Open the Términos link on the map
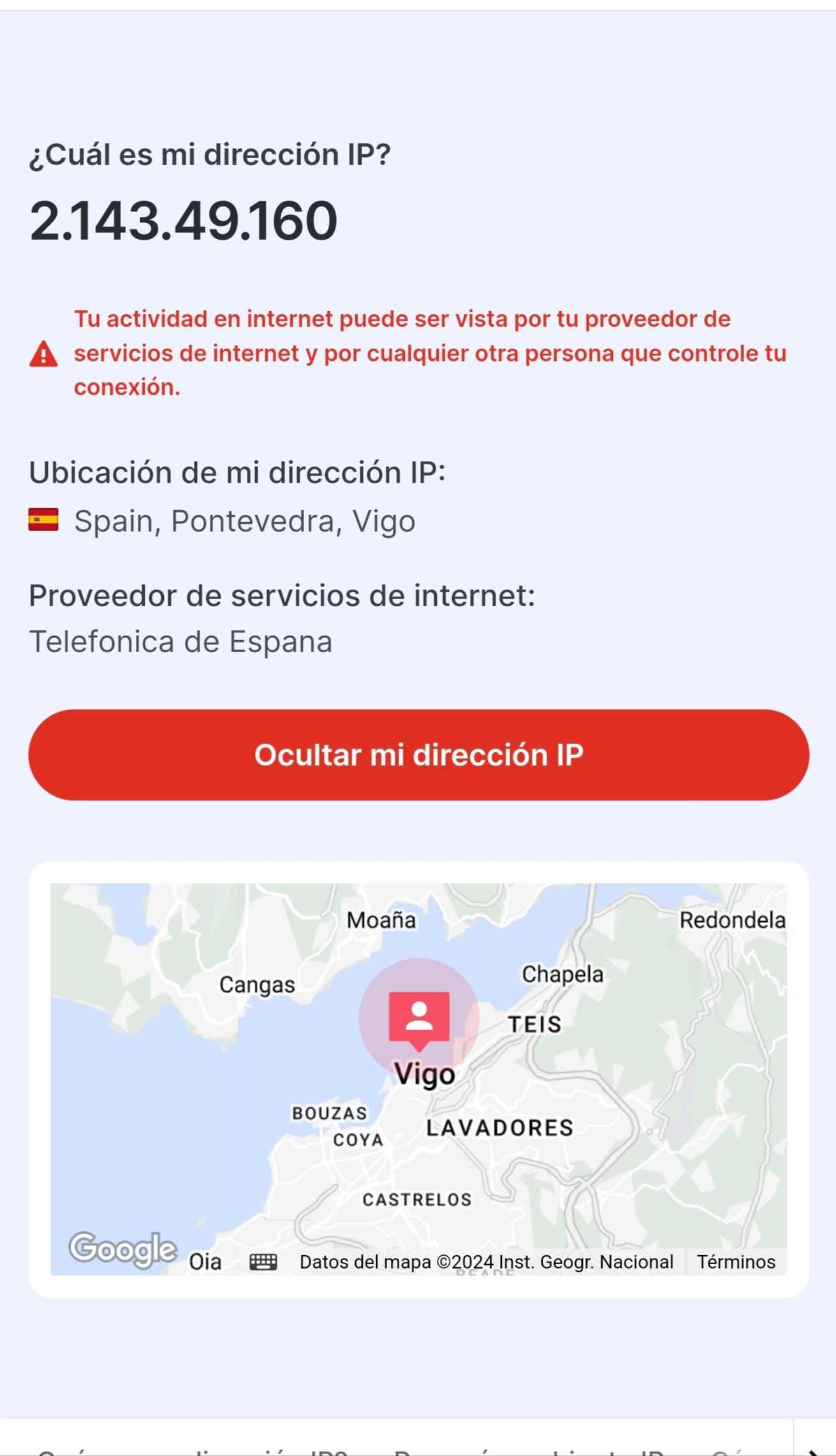Viewport: 836px width, 1456px height. coord(735,1262)
